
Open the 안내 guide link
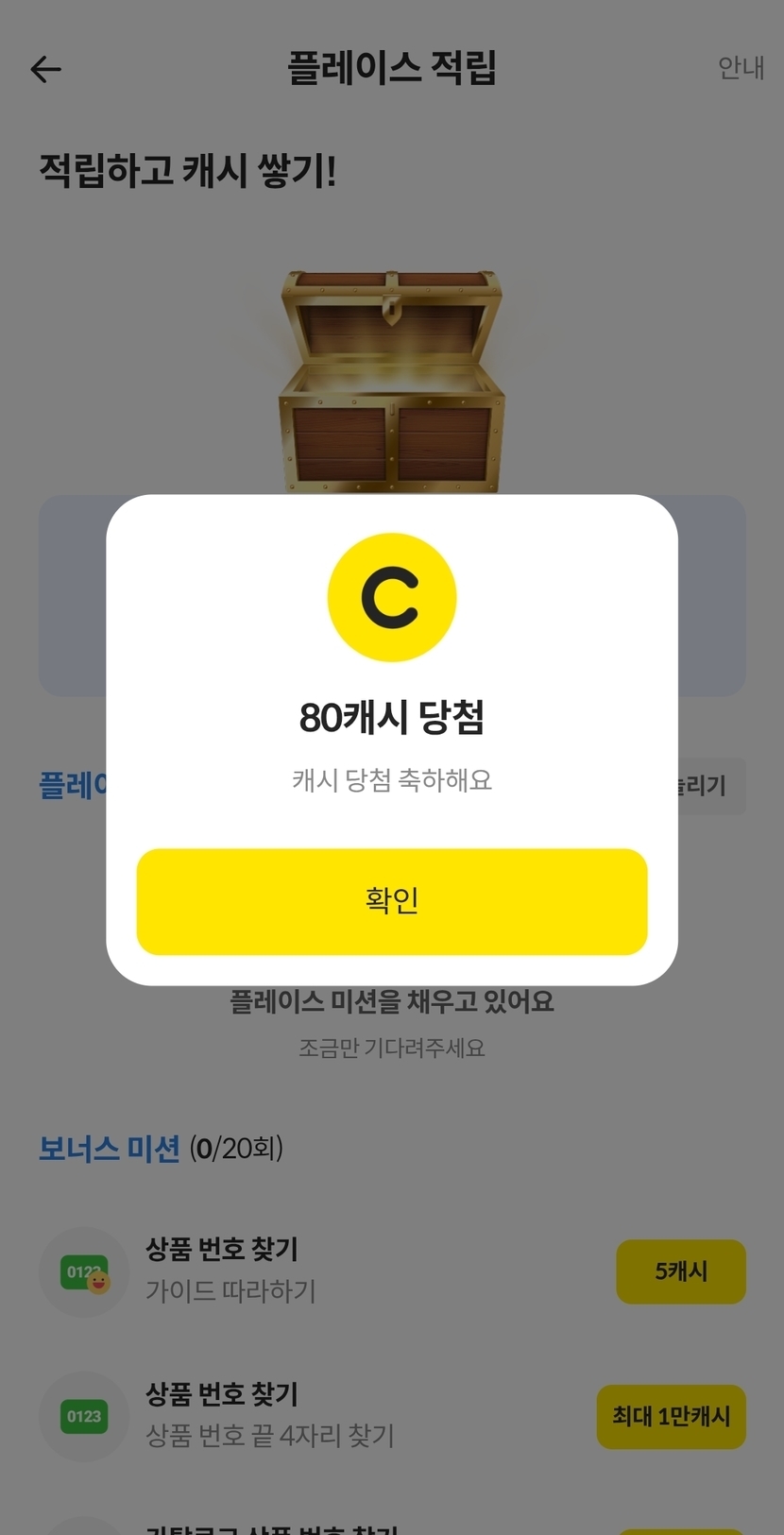[740, 68]
